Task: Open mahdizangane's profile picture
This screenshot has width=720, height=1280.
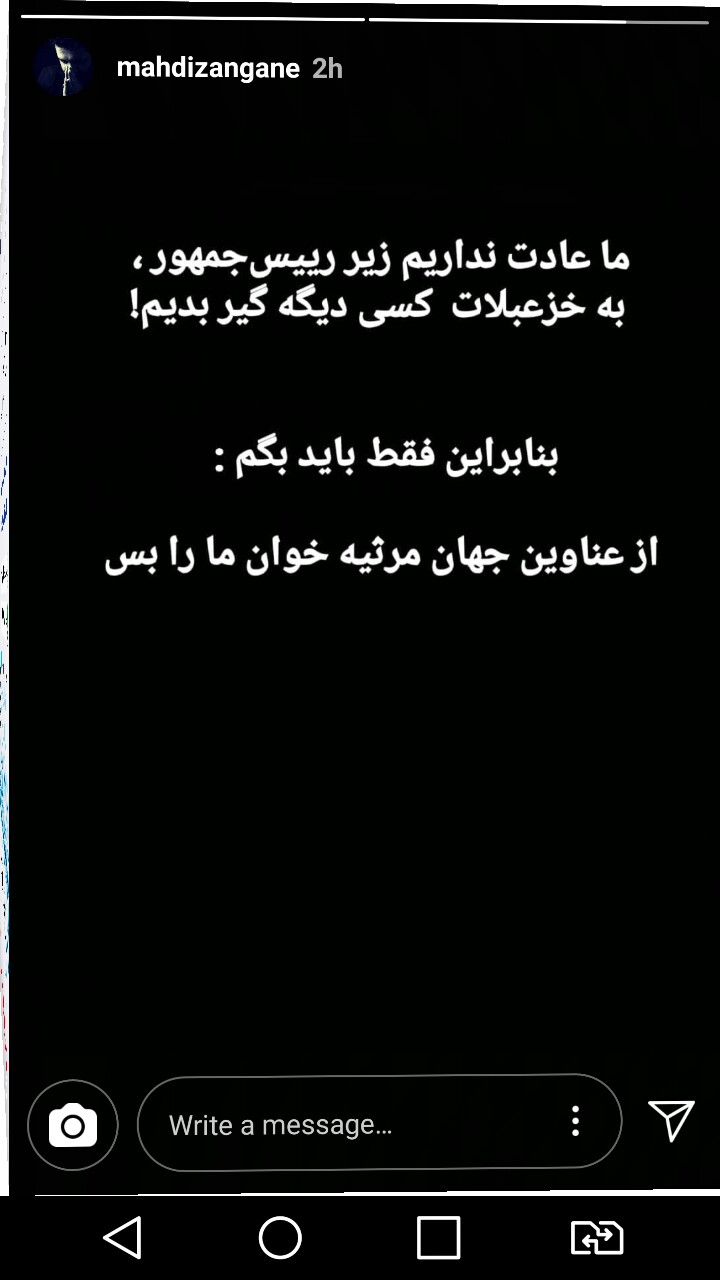Action: 64,68
